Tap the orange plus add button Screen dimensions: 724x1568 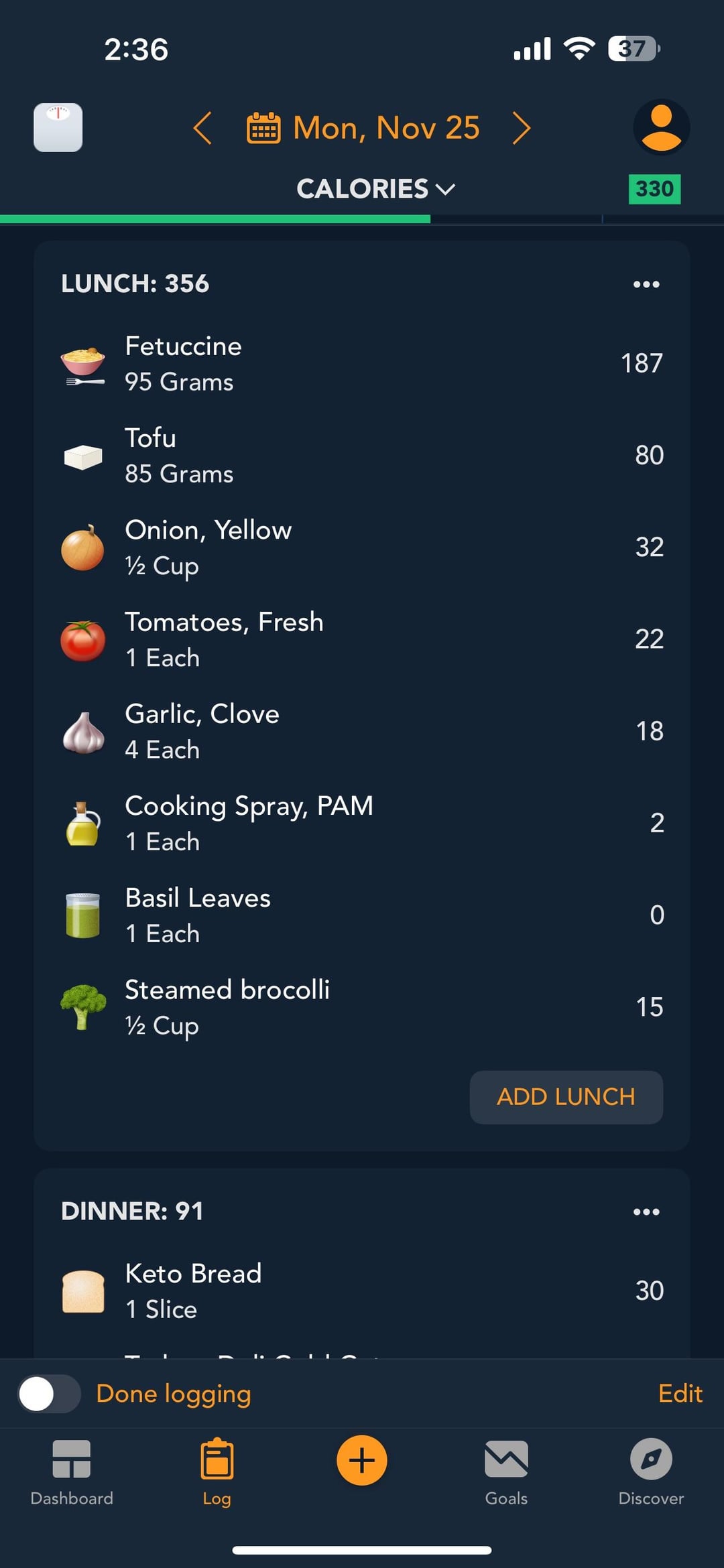coord(362,1460)
